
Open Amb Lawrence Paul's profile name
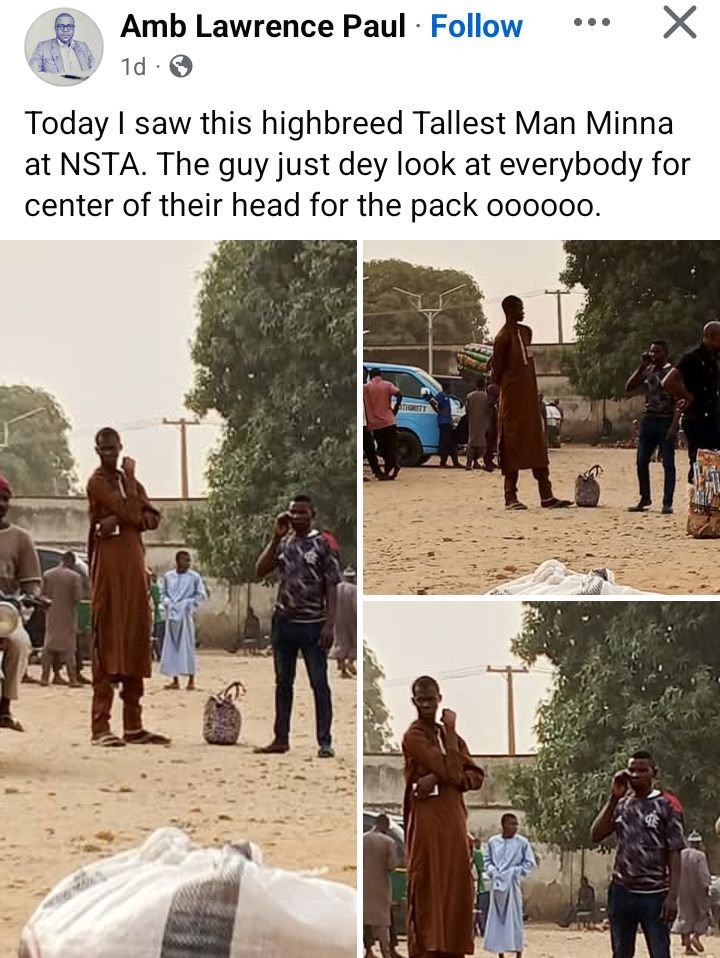click(x=264, y=27)
